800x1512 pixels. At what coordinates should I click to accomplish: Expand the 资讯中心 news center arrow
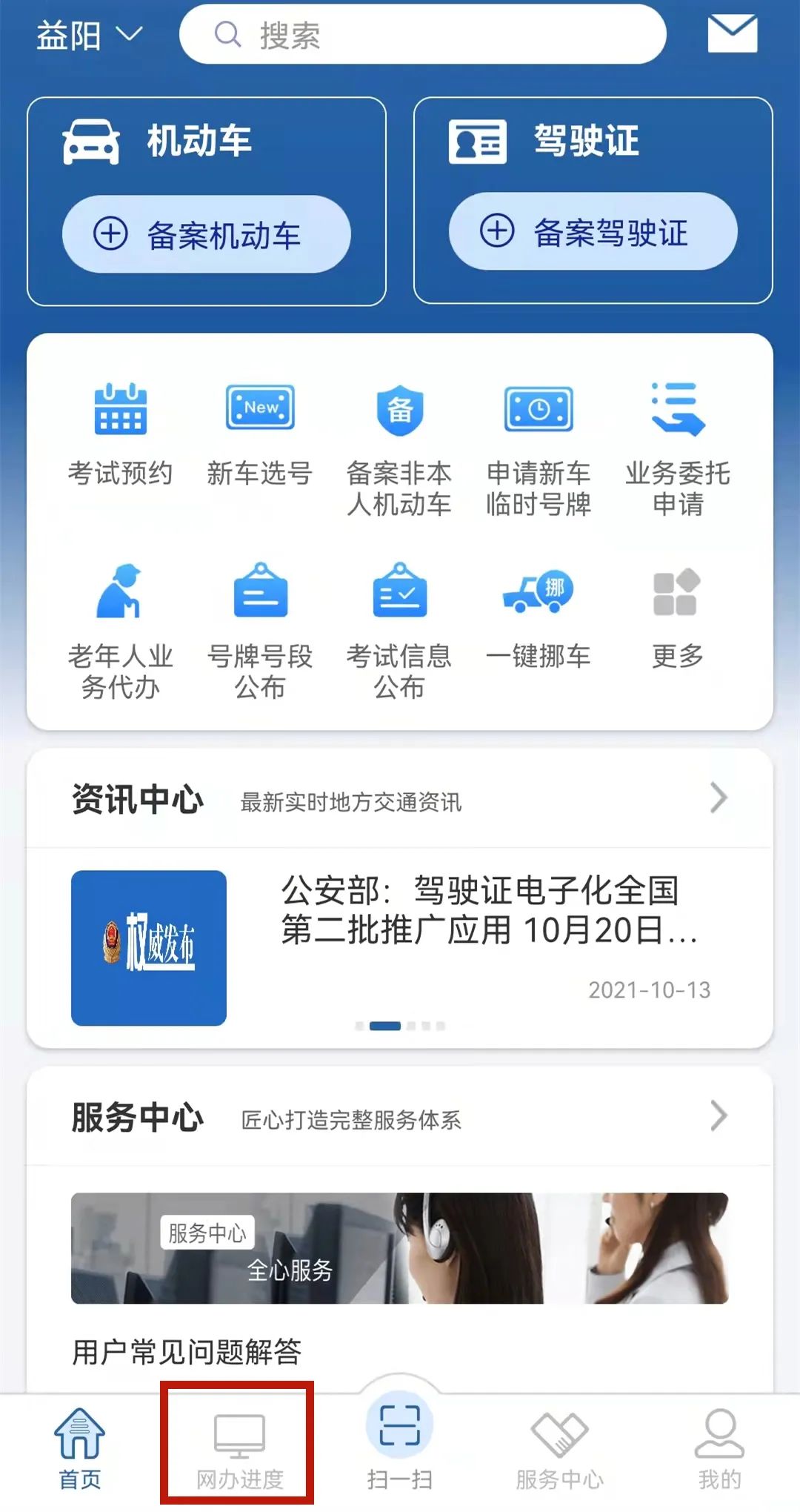717,798
